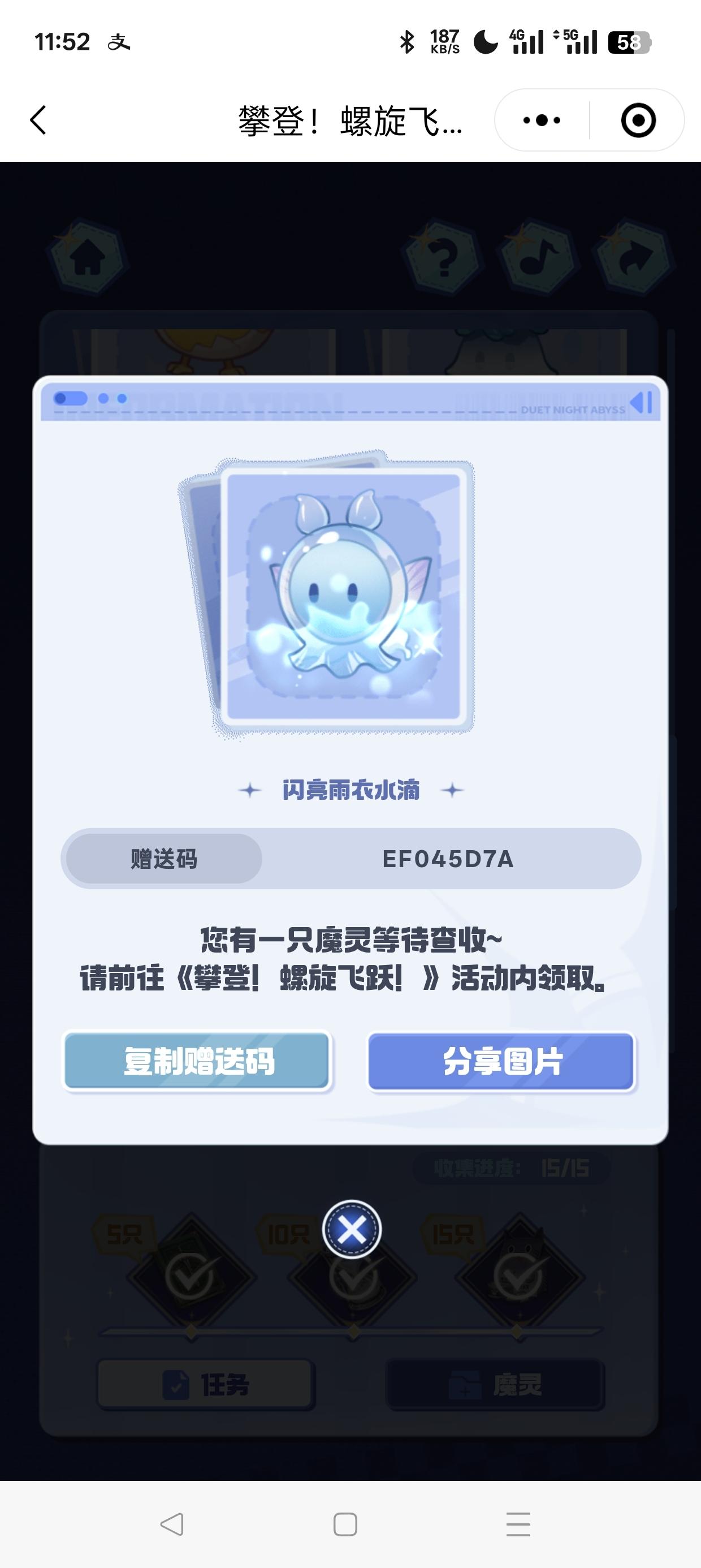Copy the gift code with 复制赠送码
The width and height of the screenshot is (701, 1568).
(197, 1062)
